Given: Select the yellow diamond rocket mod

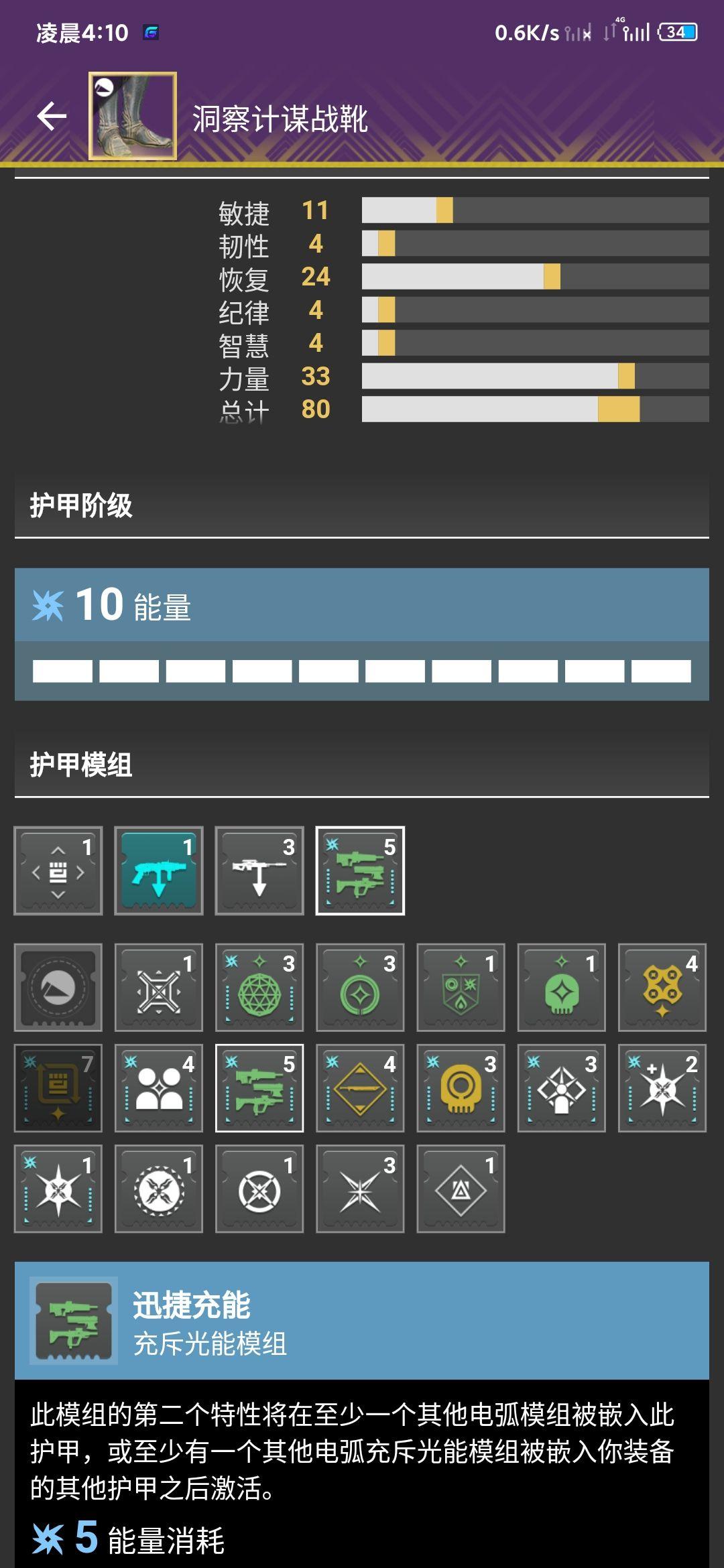Looking at the screenshot, I should [360, 1088].
